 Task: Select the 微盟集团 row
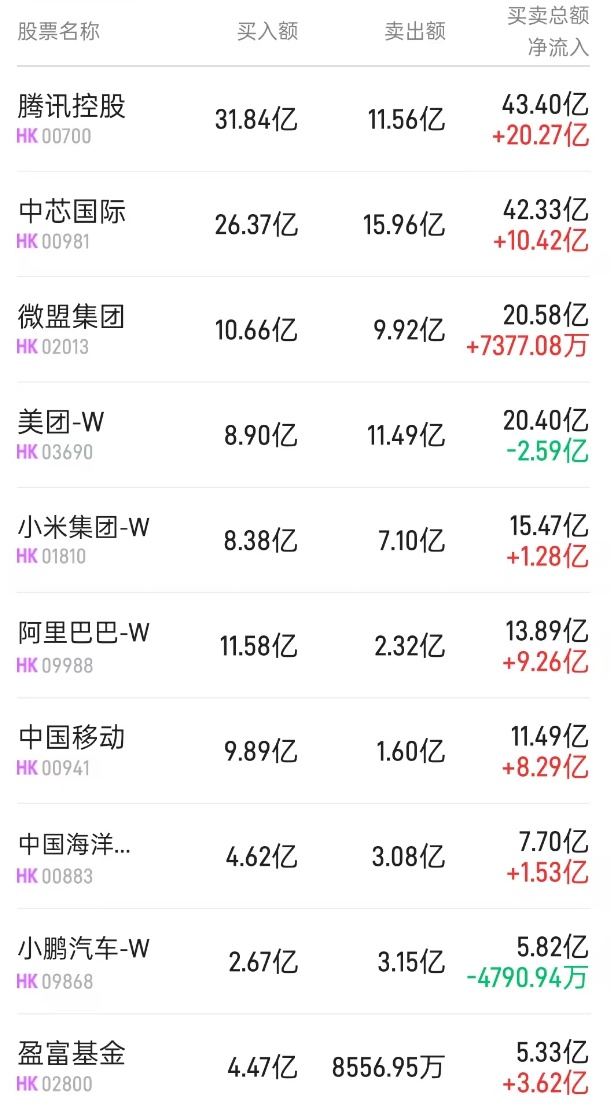click(x=72, y=317)
